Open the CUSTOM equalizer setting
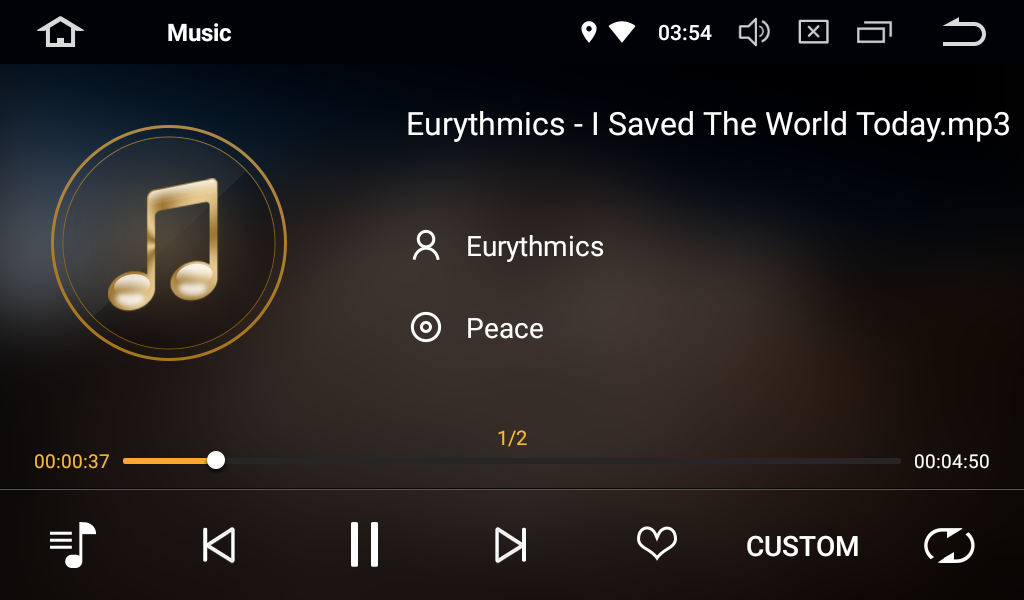 pos(802,546)
